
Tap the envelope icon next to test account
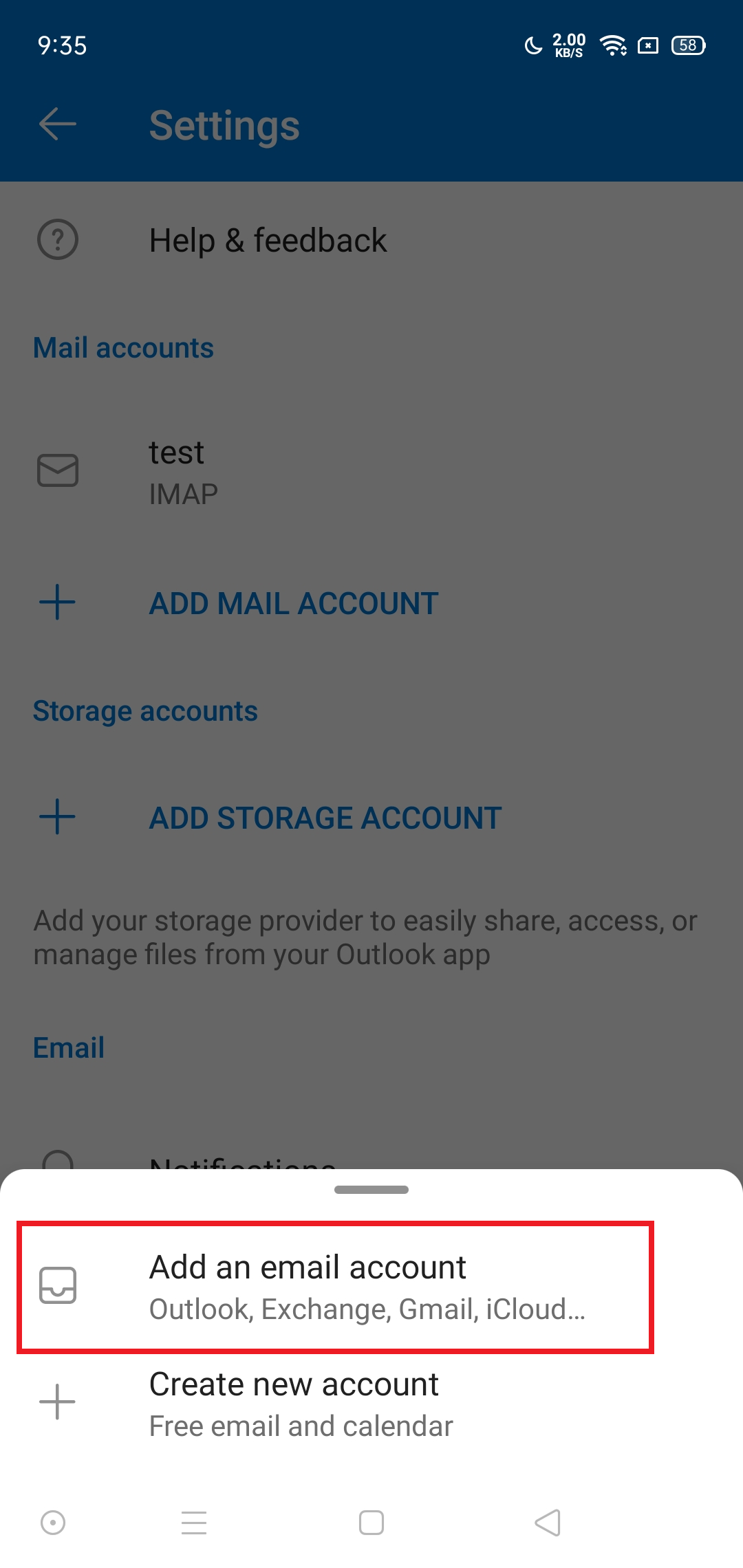57,471
